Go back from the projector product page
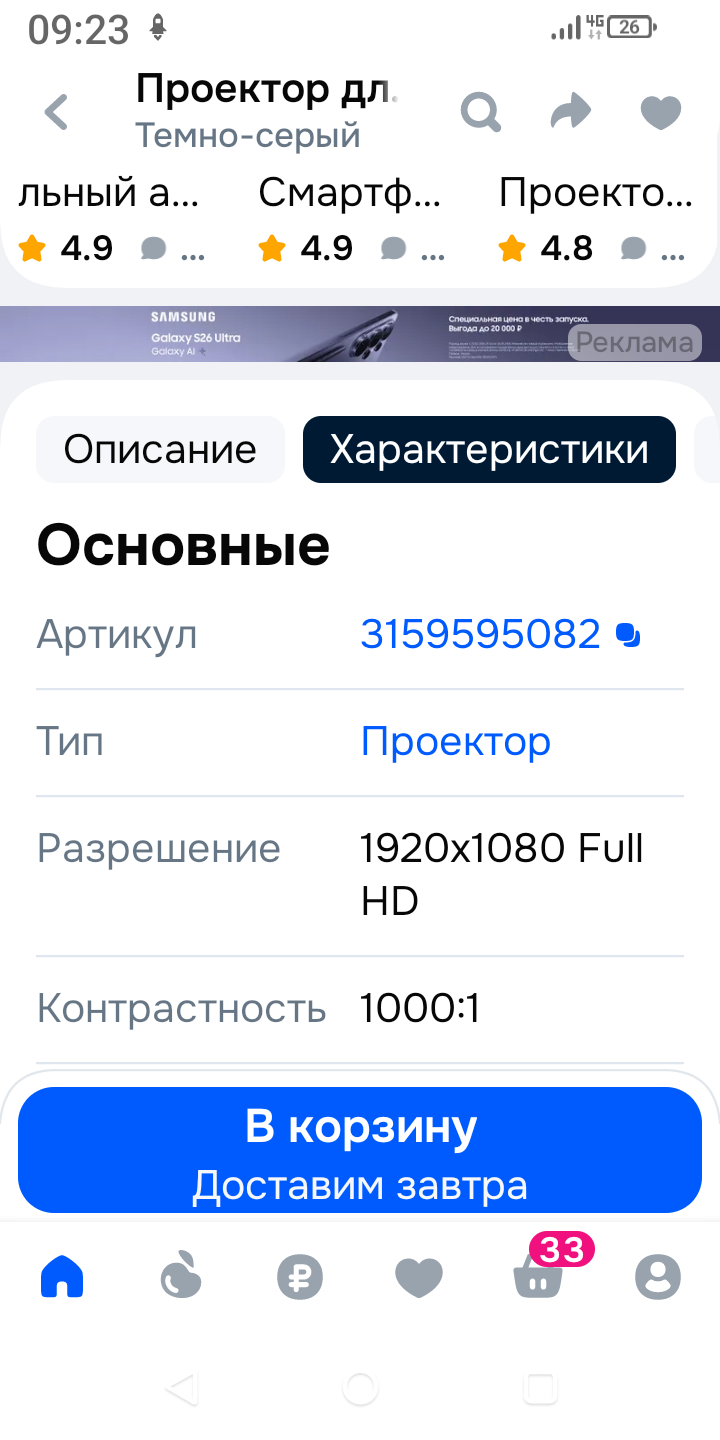The image size is (720, 1440). tap(57, 112)
